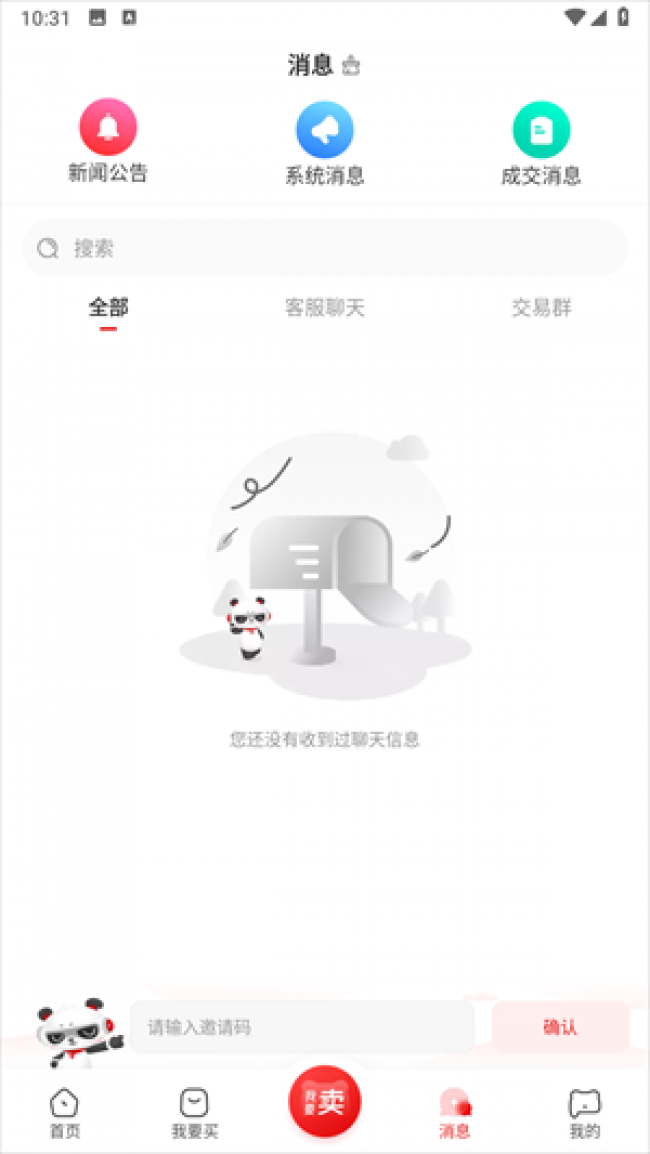Tap the cleanup icon beside 消息 title
Image resolution: width=650 pixels, height=1154 pixels.
coord(351,66)
